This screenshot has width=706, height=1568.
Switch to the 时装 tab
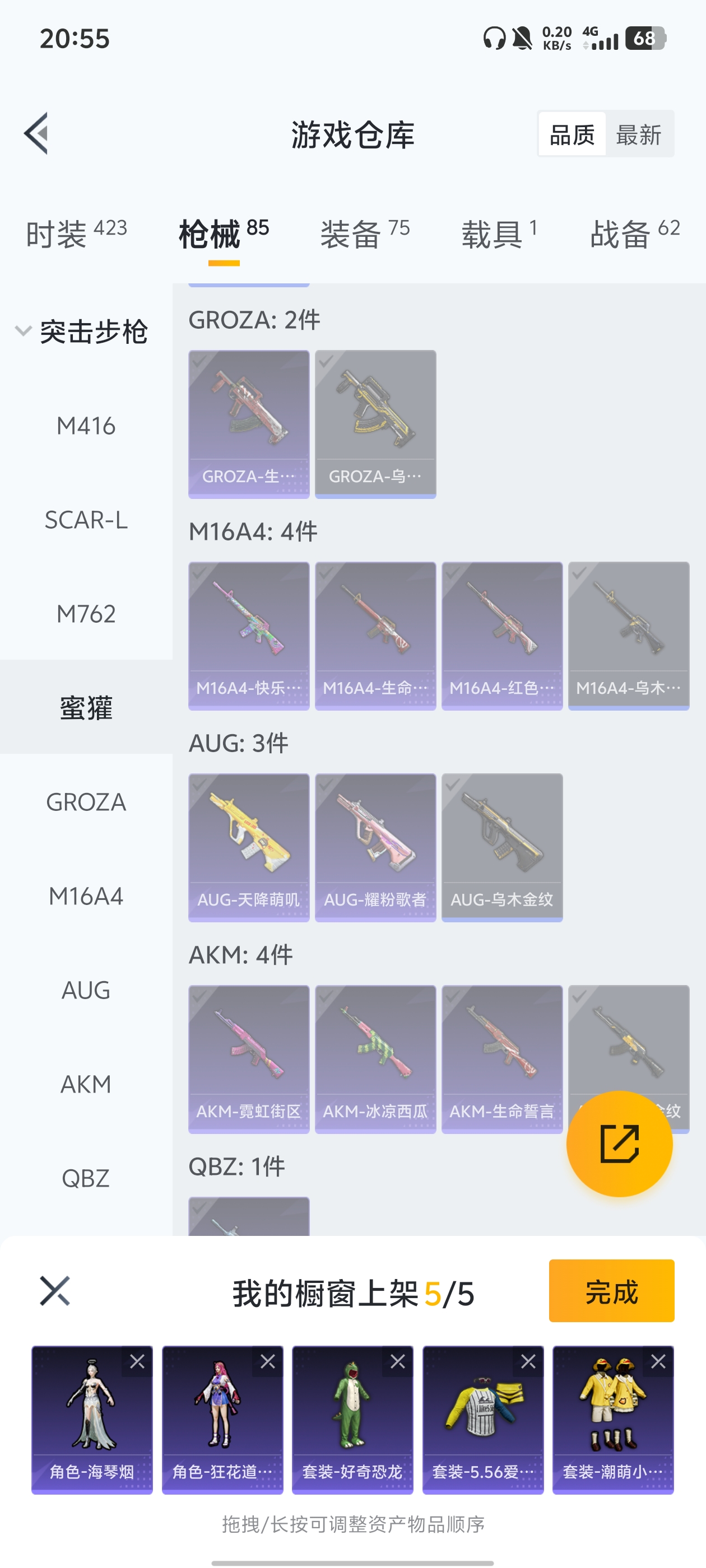[76, 234]
